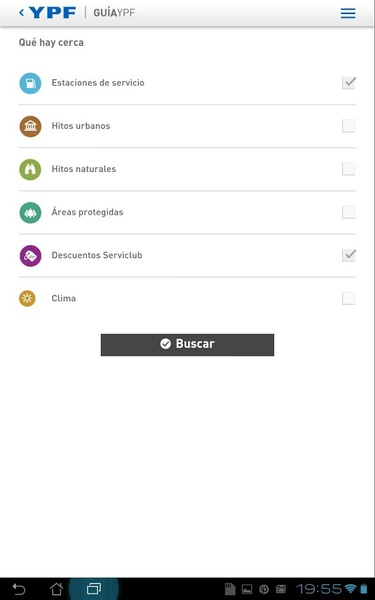Viewport: 375px width, 600px height.
Task: Uncheck Estaciones de servicio checkbox
Action: pos(349,83)
